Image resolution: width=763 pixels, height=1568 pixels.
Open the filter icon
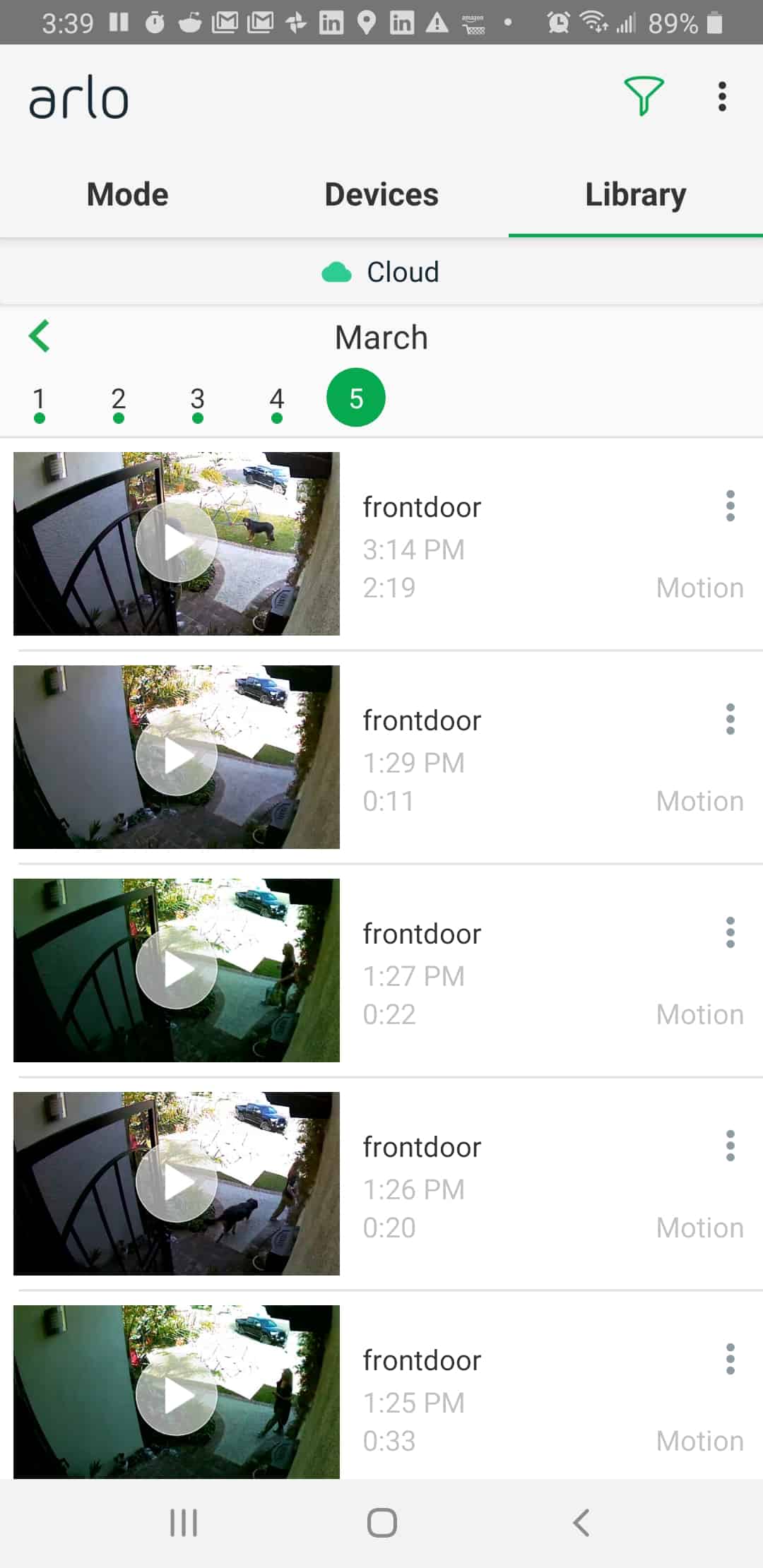click(x=644, y=97)
